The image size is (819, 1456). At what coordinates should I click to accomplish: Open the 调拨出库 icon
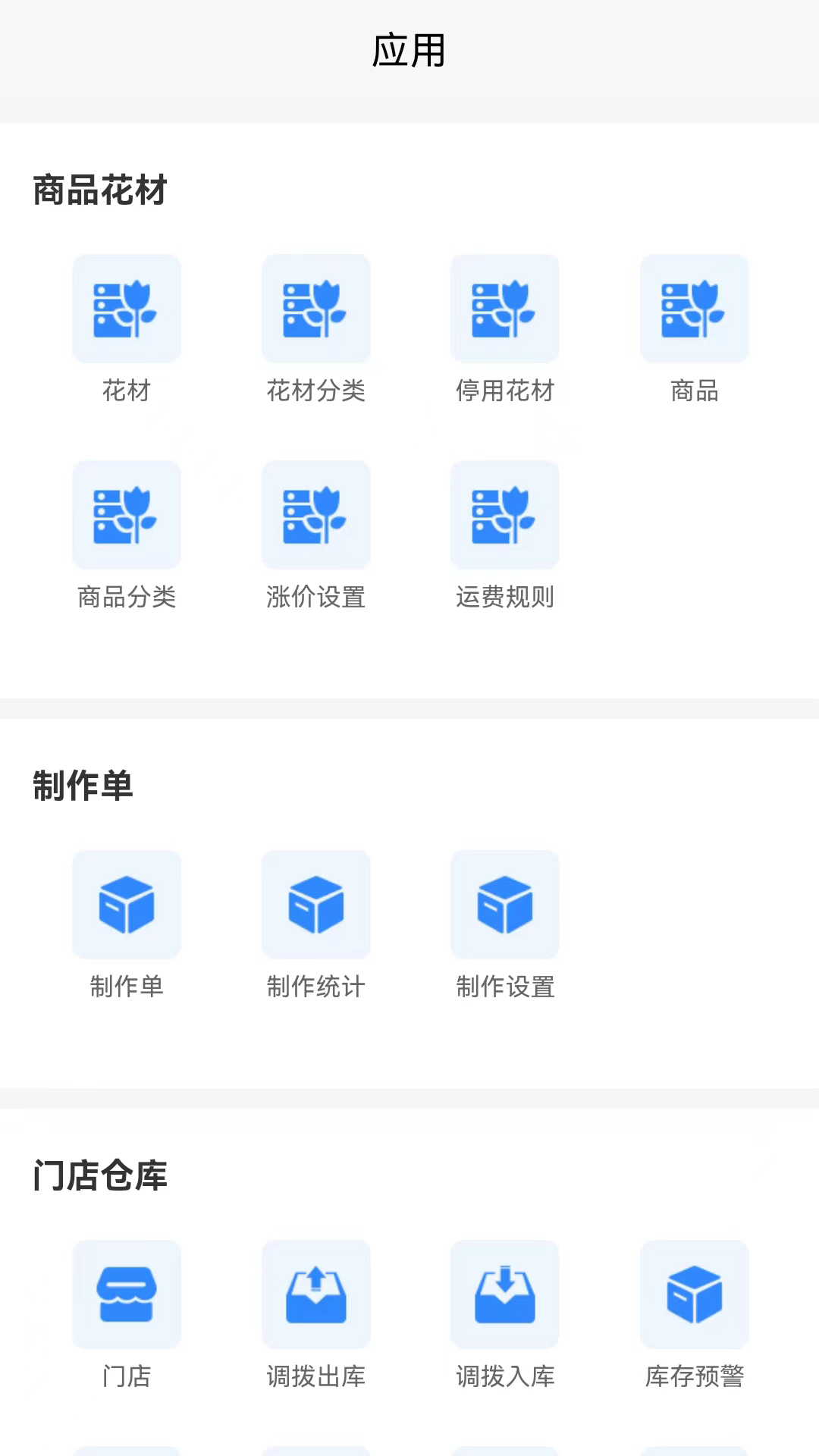point(315,1294)
